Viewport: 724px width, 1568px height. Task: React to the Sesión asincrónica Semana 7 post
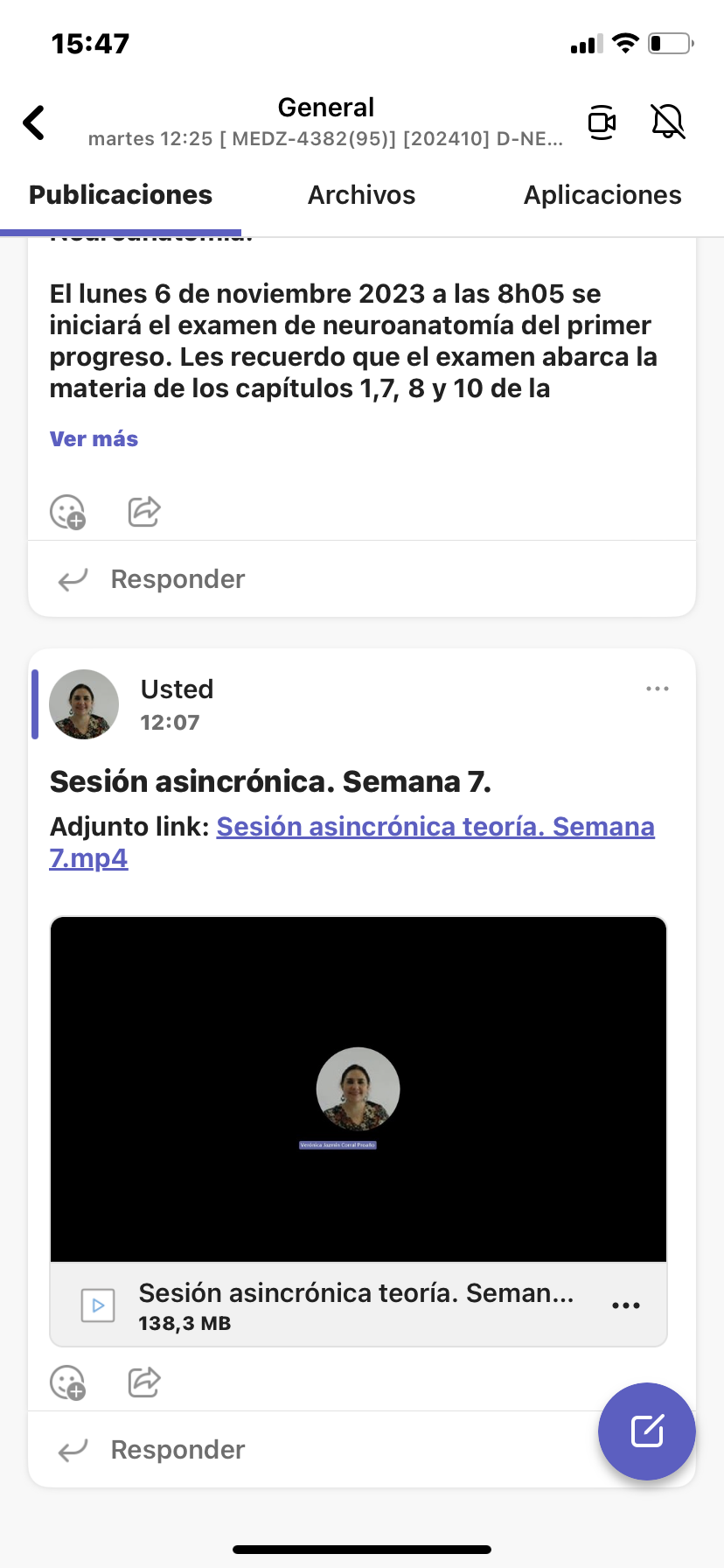pyautogui.click(x=67, y=1382)
